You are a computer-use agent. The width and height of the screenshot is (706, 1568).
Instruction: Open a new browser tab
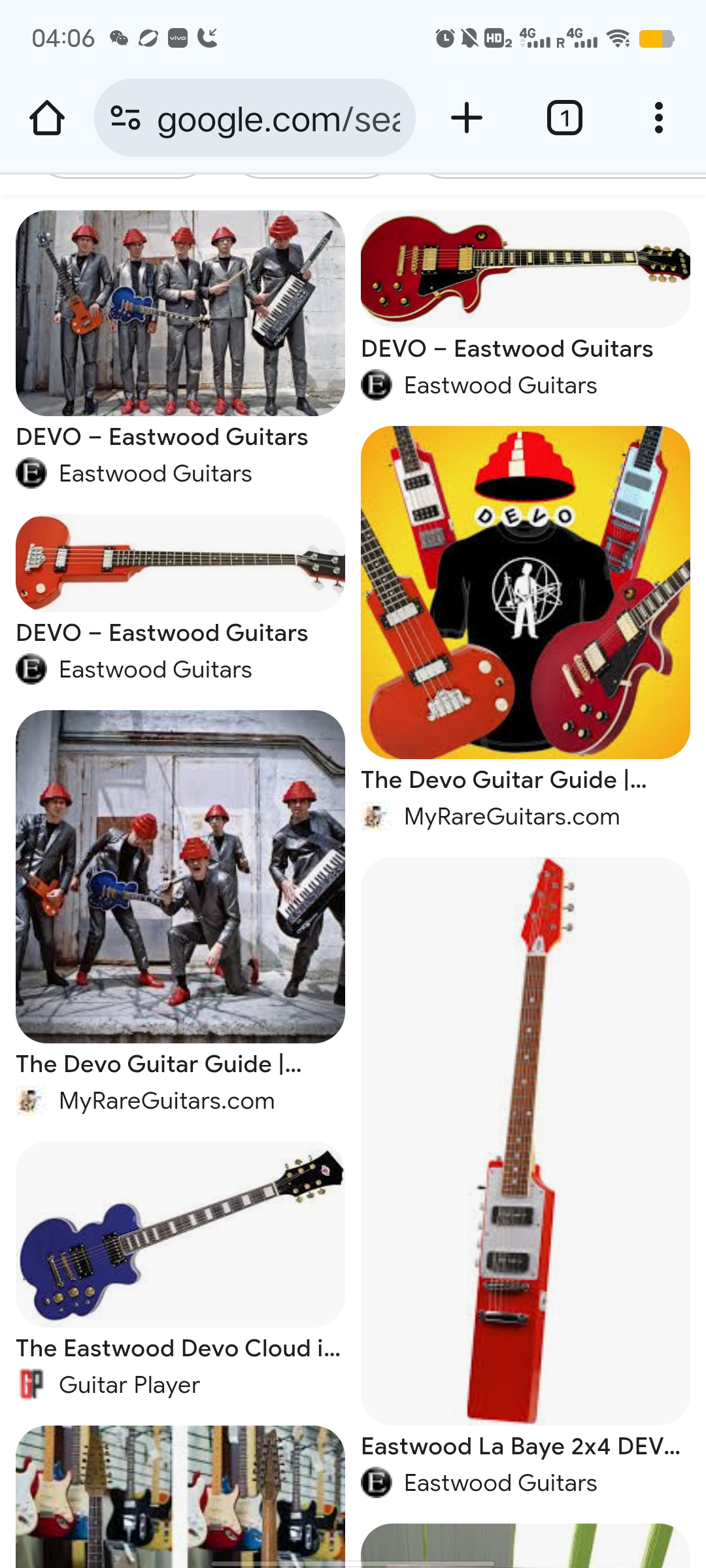coord(467,118)
